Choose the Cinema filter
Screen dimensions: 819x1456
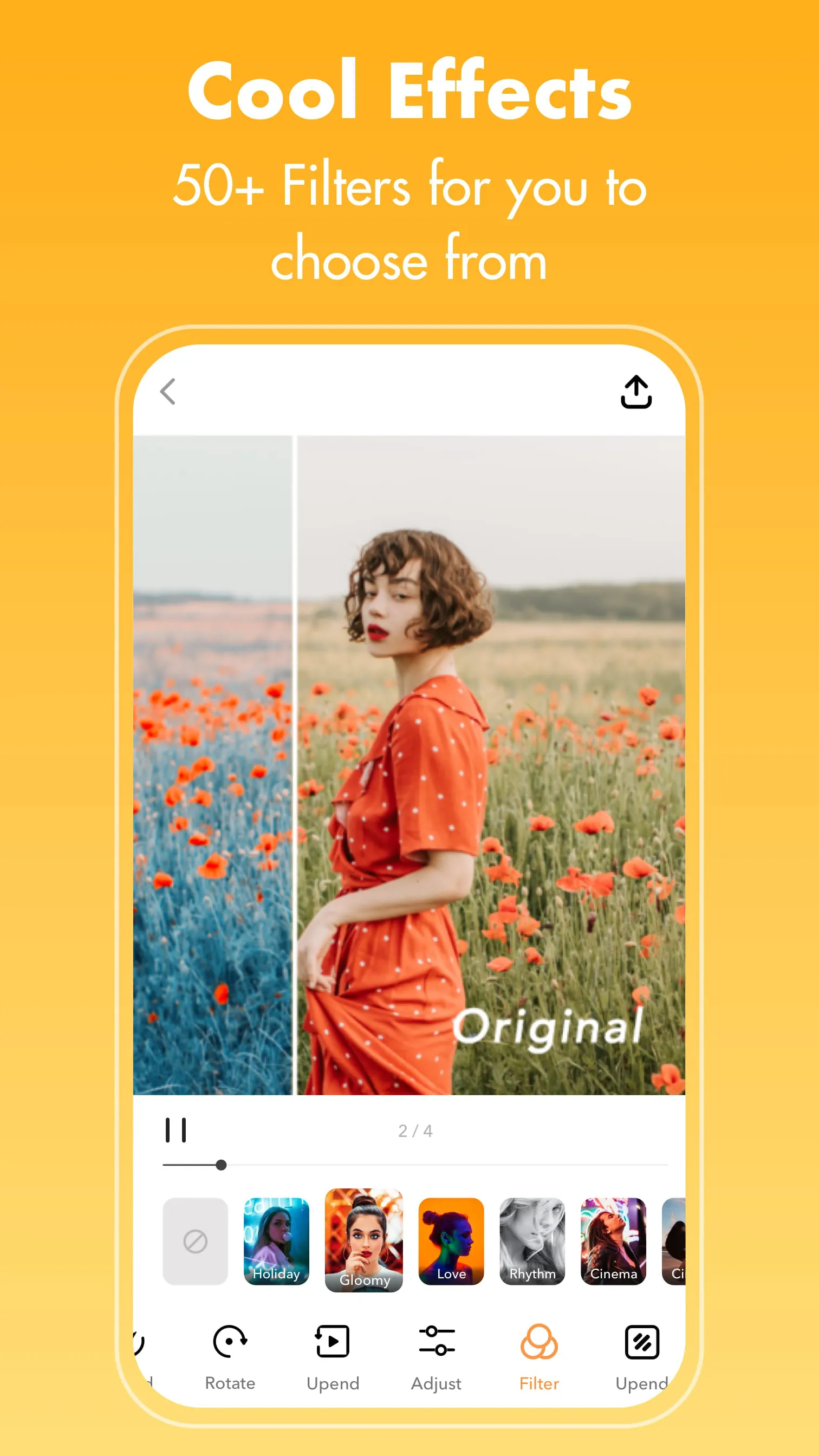[613, 1240]
